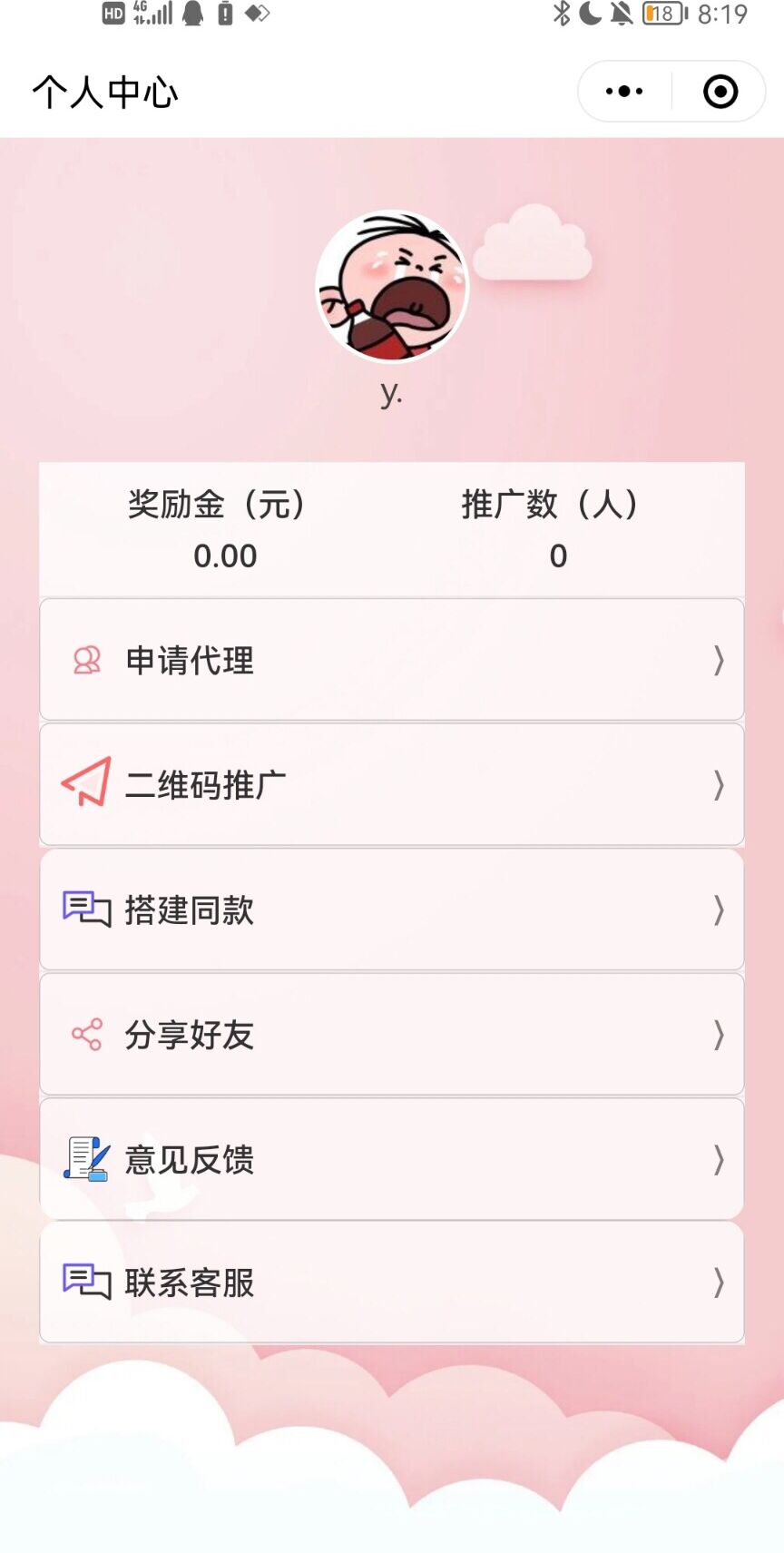Tap the profile avatar picture
Viewport: 784px width, 1553px height.
[x=392, y=287]
